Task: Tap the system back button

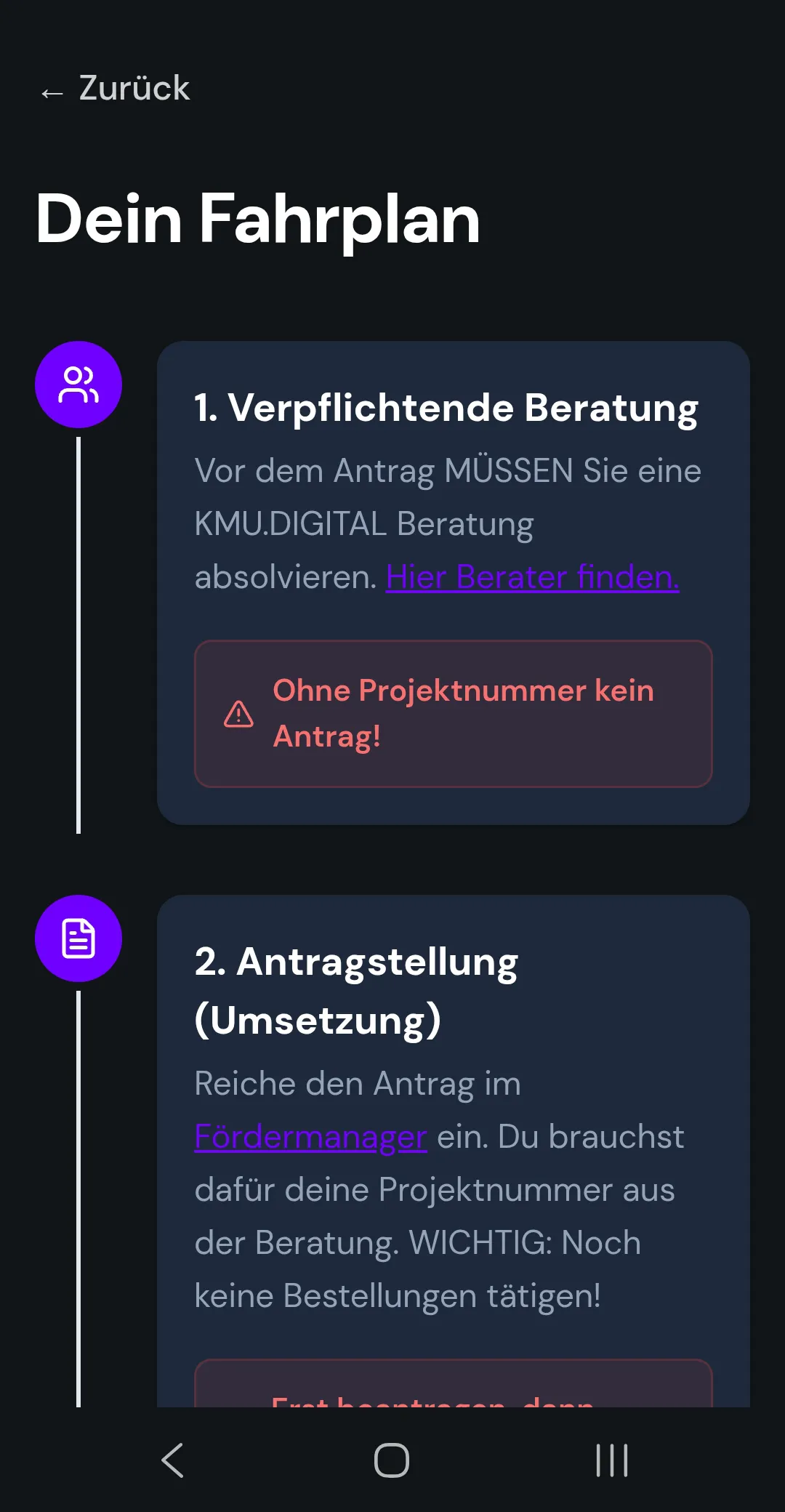Action: pyautogui.click(x=173, y=1460)
